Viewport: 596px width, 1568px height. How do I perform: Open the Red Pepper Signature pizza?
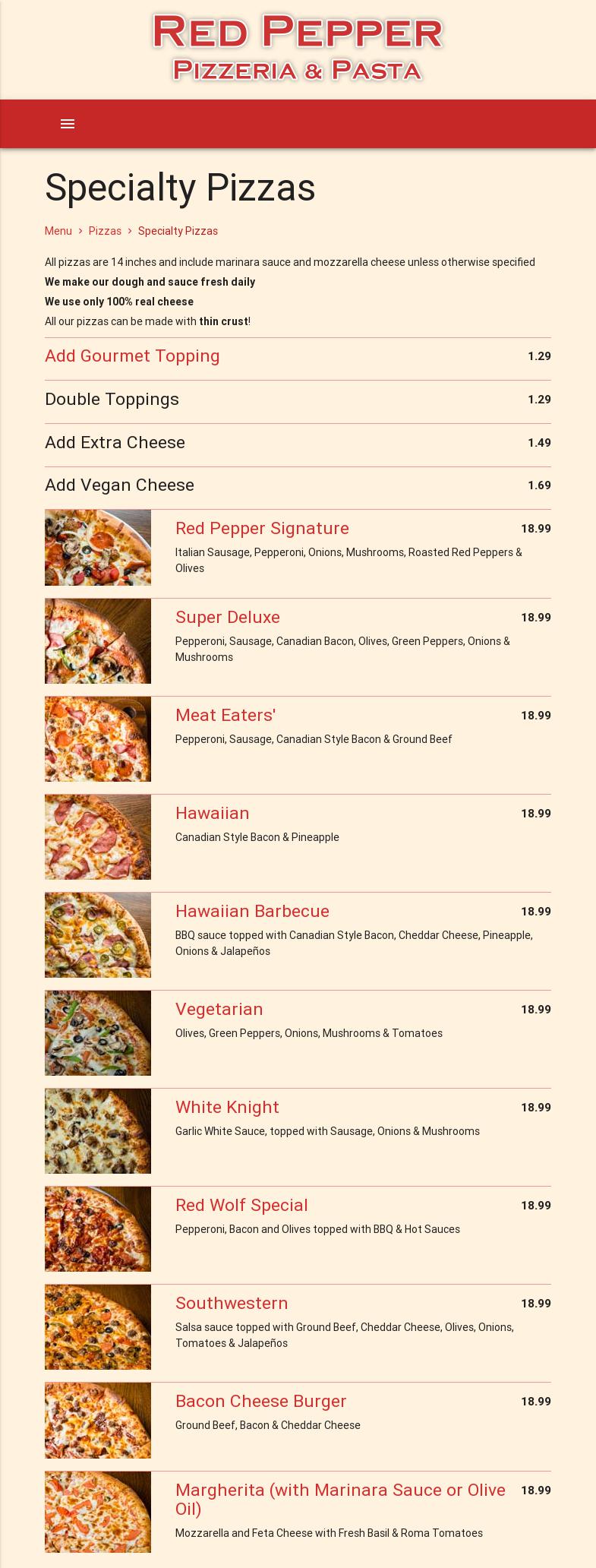pos(262,529)
